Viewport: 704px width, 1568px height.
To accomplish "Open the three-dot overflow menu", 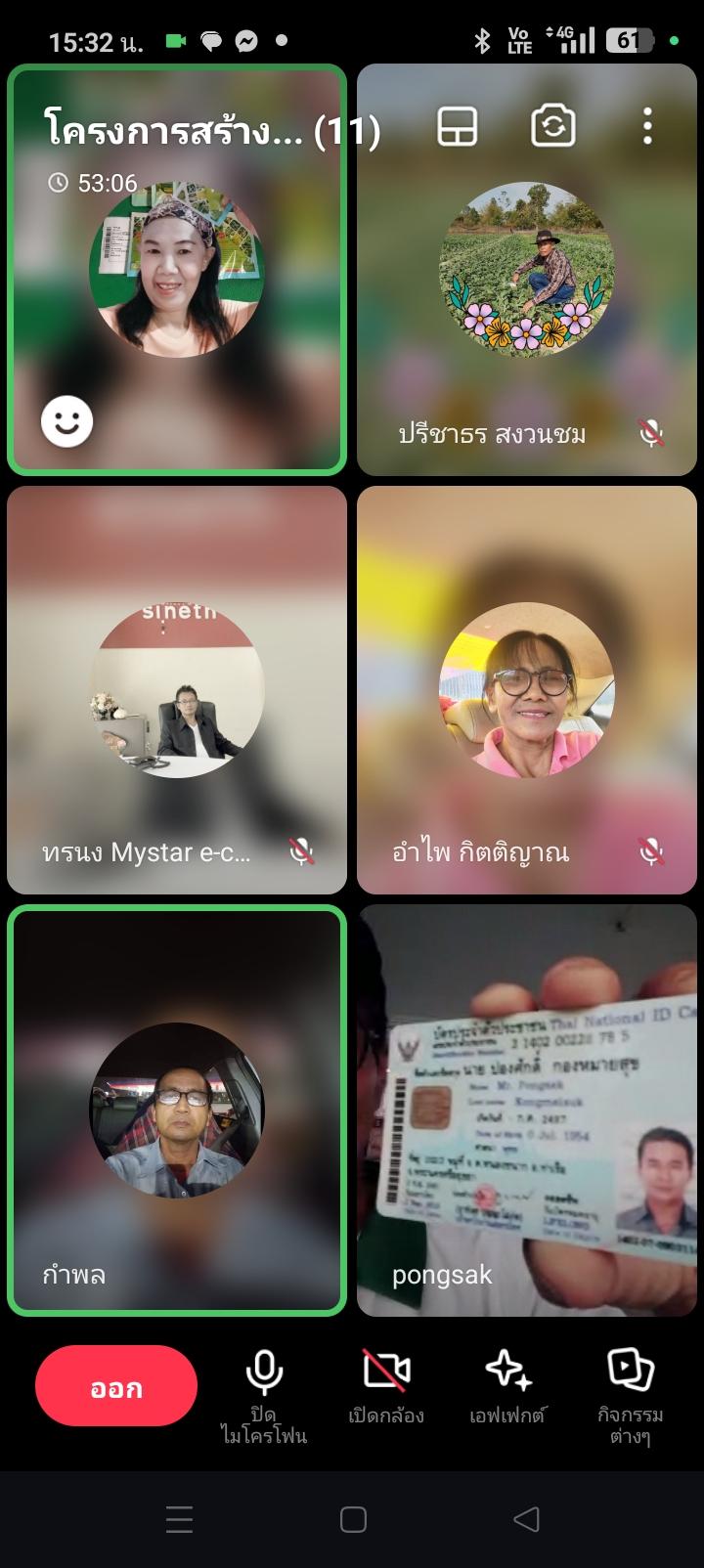I will (647, 127).
